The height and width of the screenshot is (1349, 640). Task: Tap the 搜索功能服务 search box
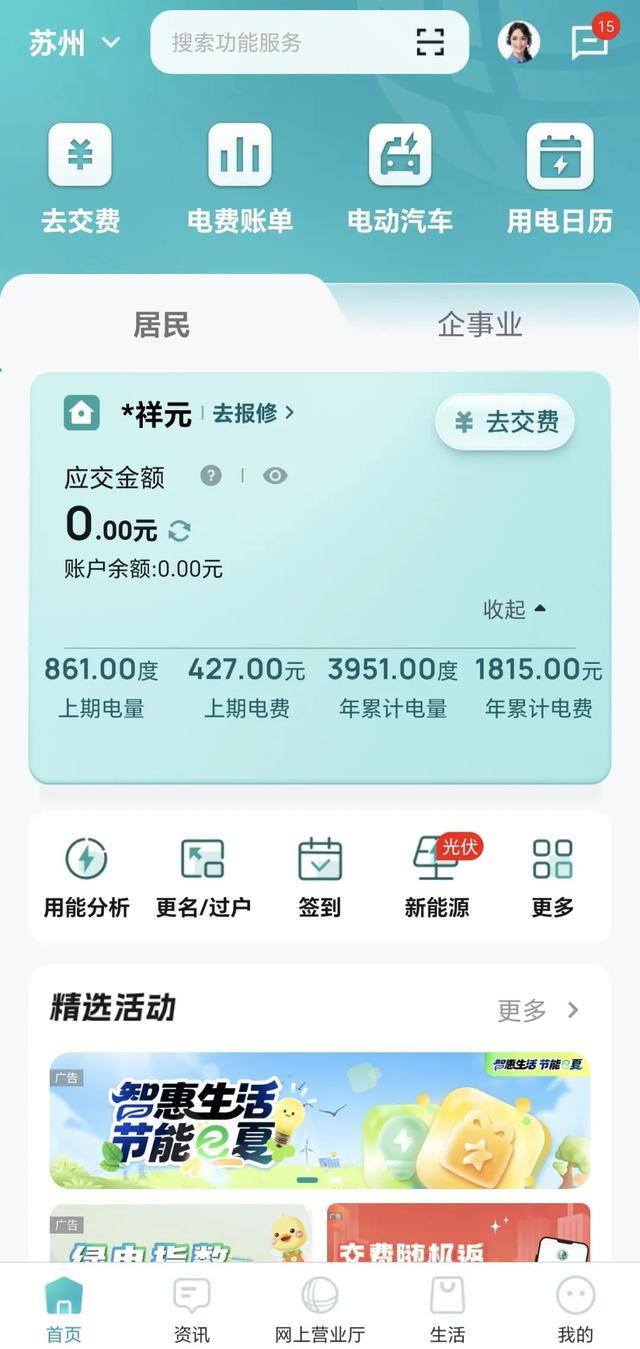280,42
